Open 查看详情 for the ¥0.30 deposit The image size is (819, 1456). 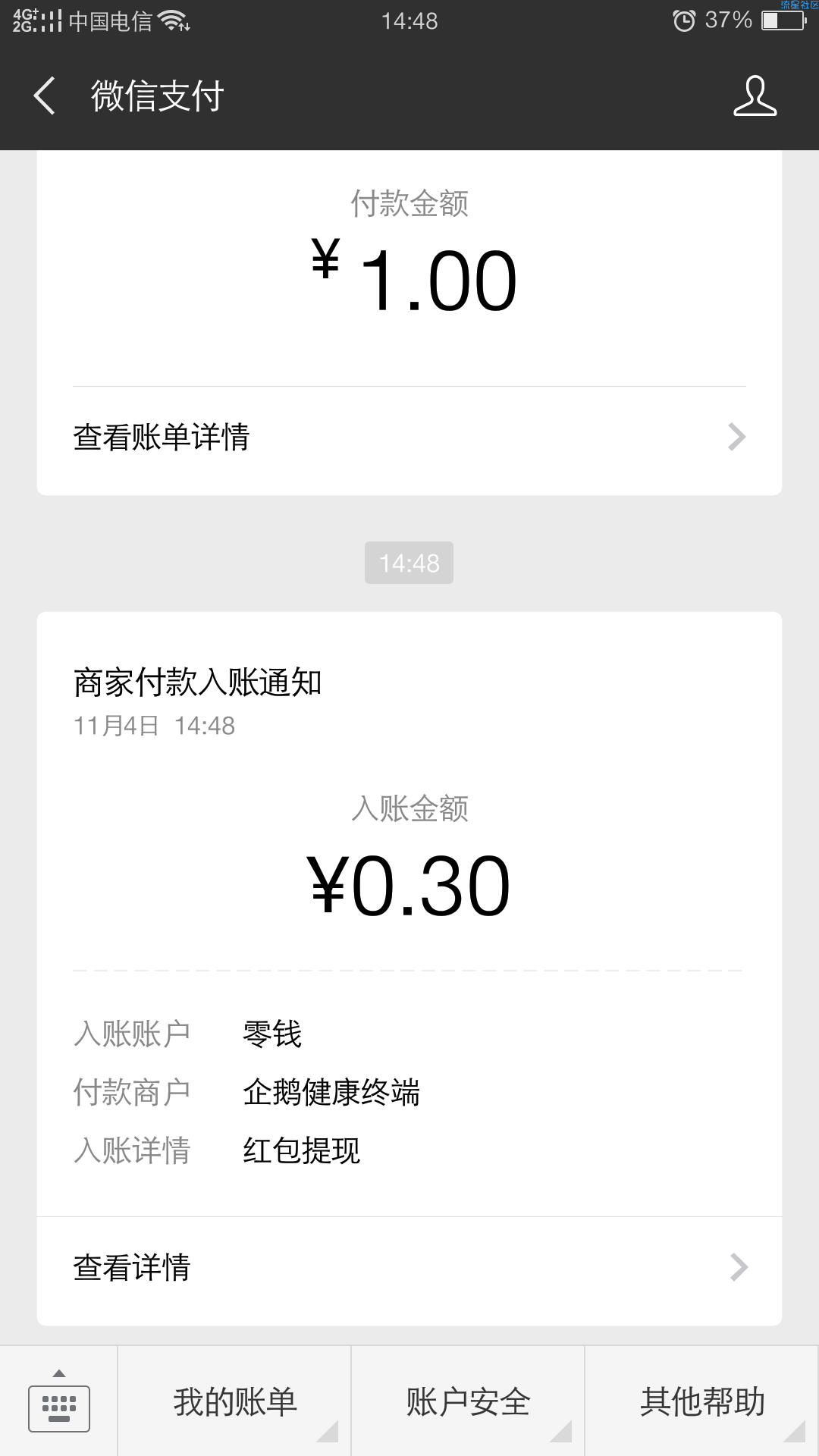(409, 1268)
